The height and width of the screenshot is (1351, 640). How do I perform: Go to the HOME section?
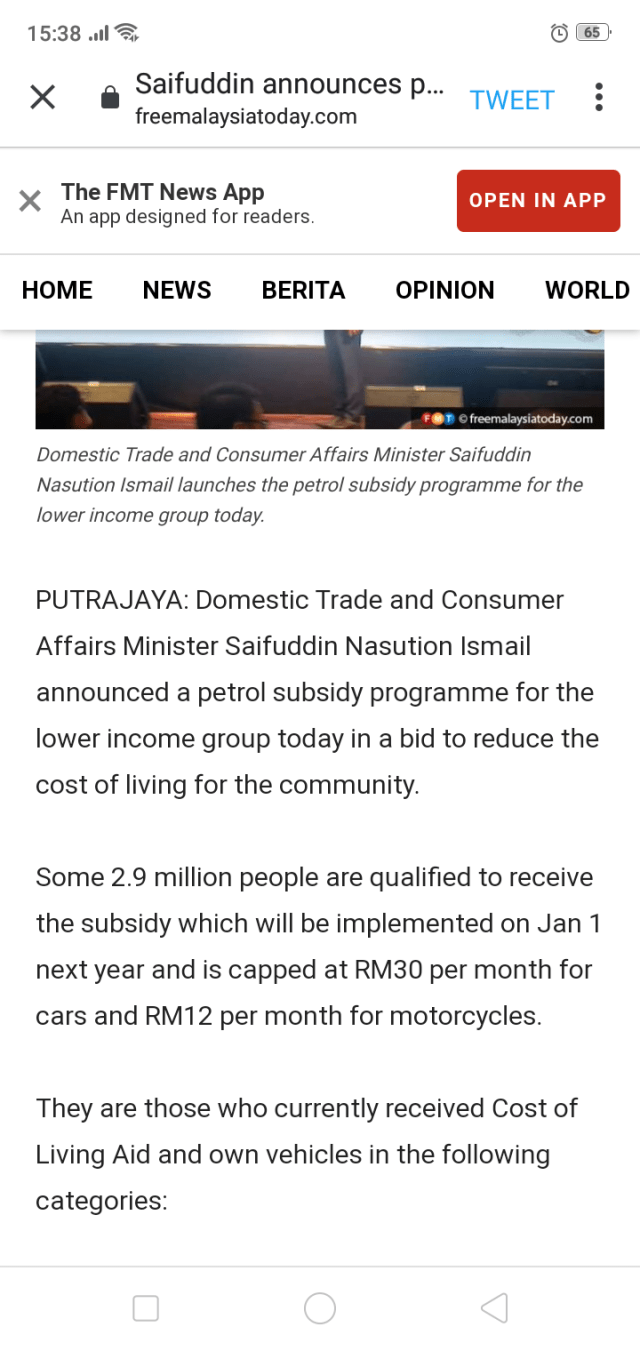click(x=57, y=290)
